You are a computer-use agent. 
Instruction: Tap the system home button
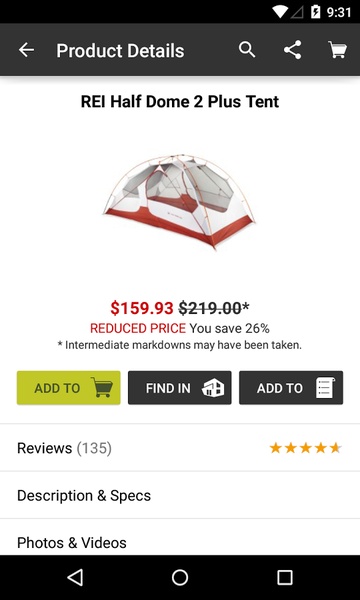(x=180, y=577)
